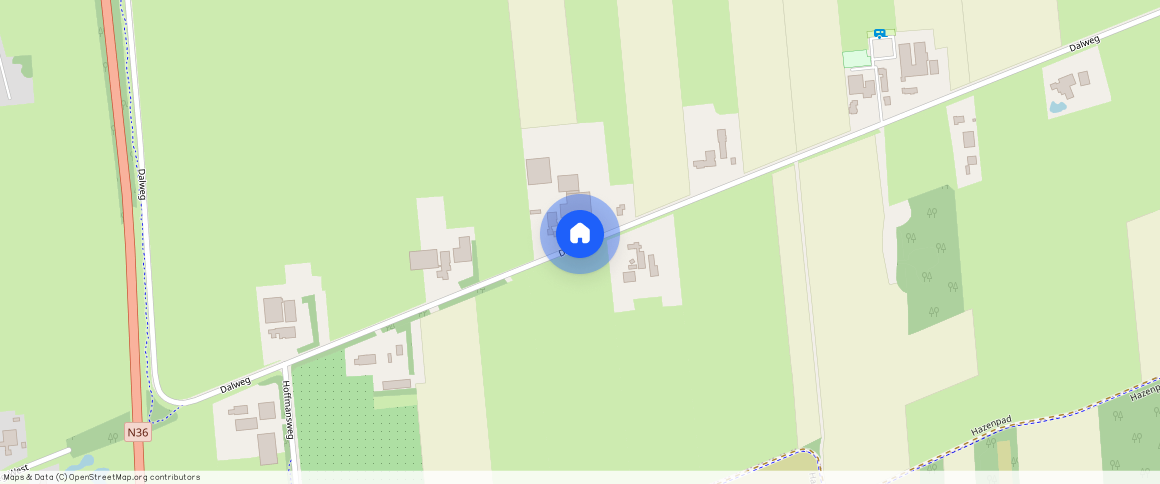1160x484 pixels.
Task: Tap the home location marker on map
Action: (580, 234)
